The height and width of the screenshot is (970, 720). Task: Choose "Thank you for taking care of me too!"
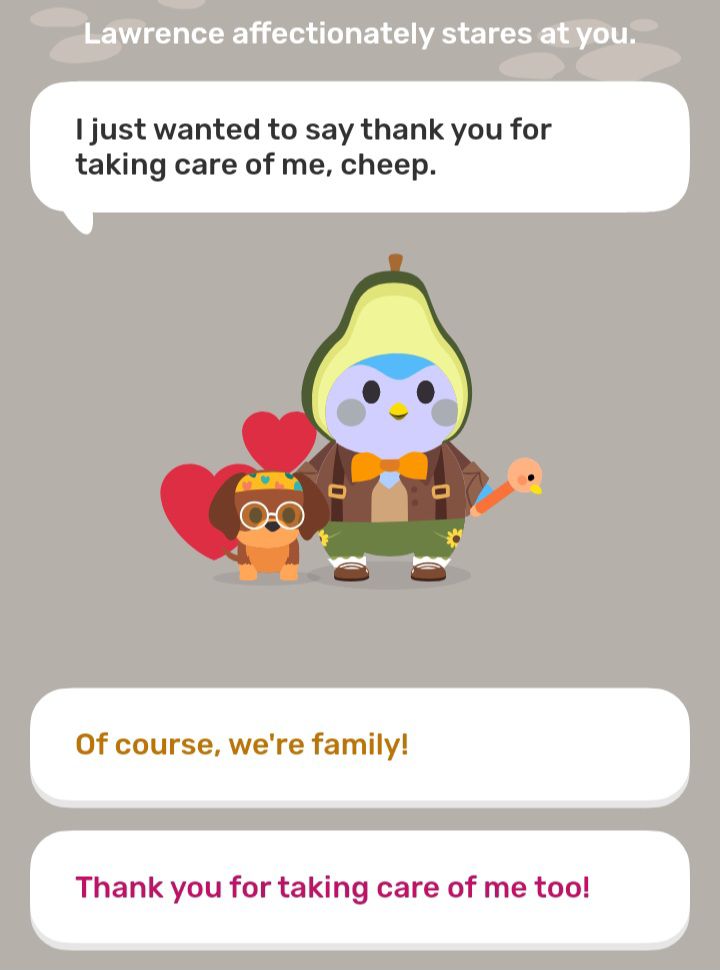click(x=359, y=887)
